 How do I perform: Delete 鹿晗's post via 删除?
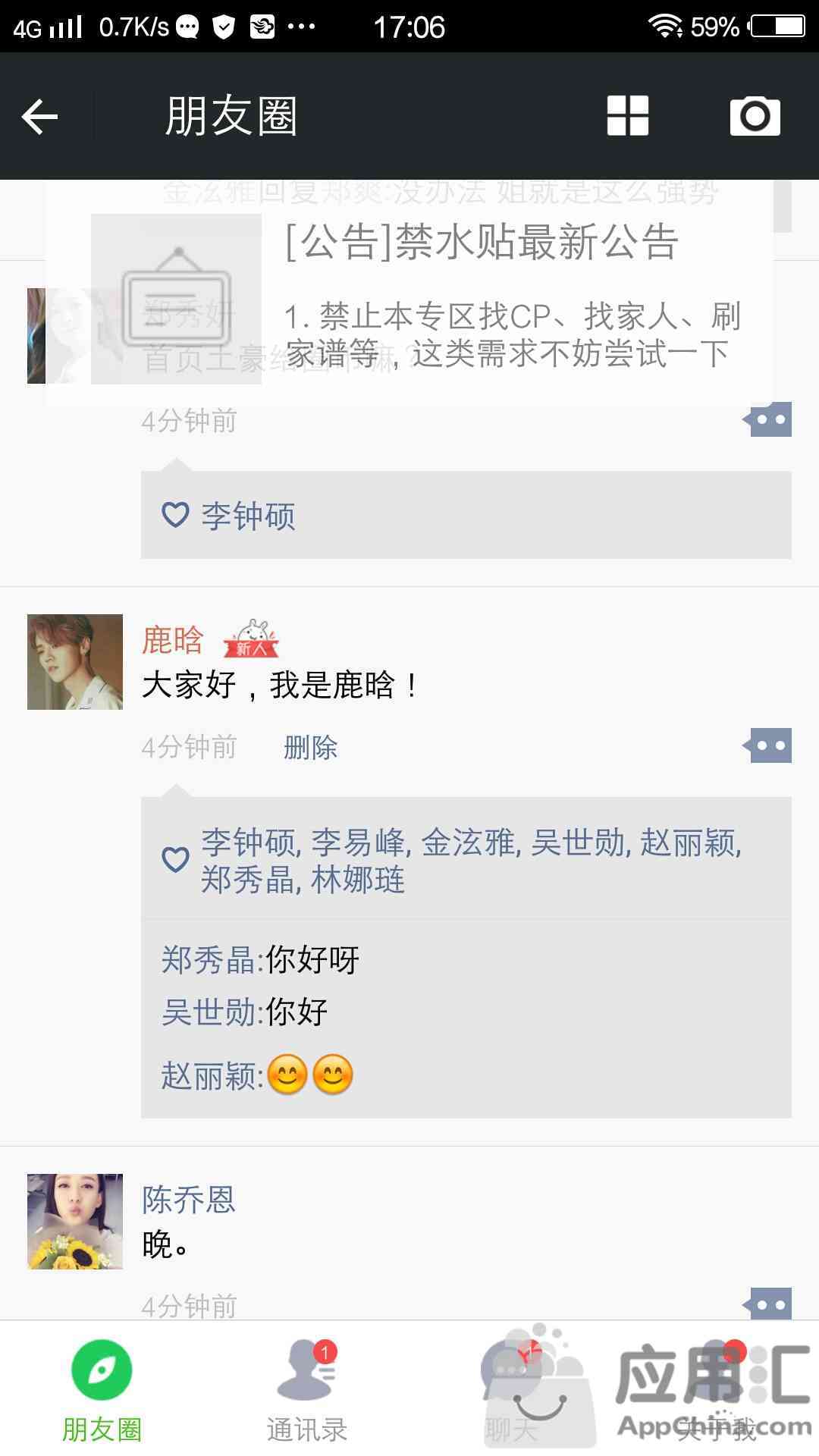click(310, 748)
